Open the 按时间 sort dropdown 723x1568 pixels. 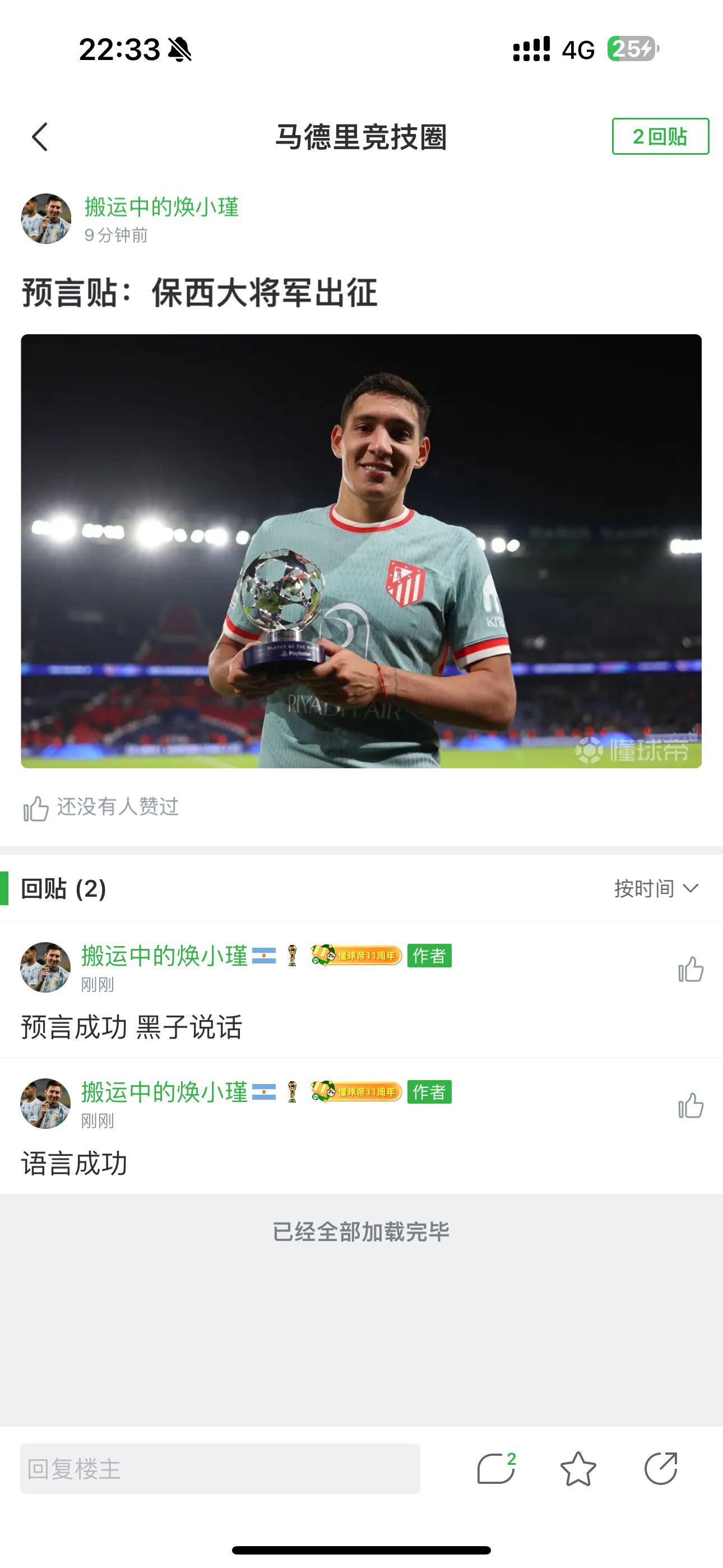[655, 889]
